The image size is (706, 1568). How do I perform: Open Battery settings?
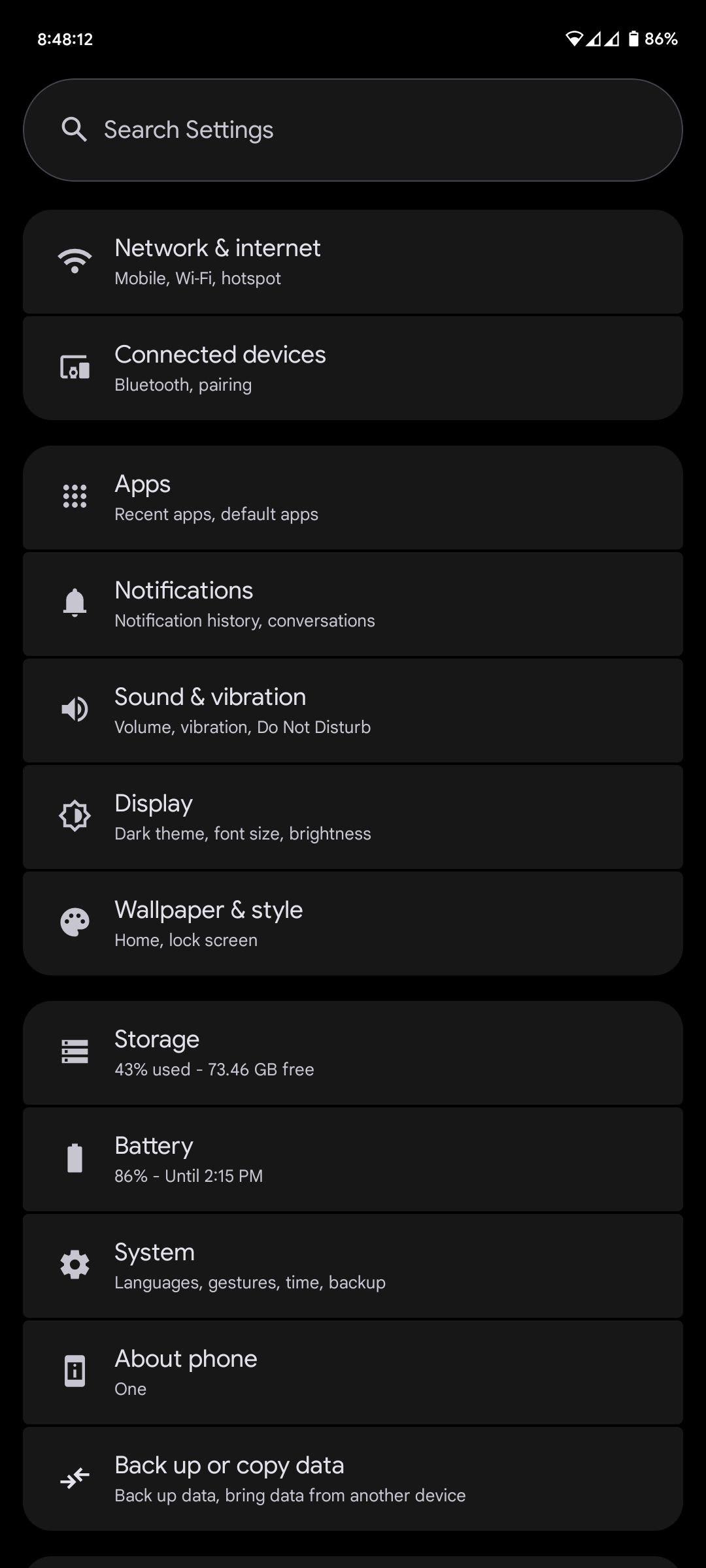[353, 1160]
